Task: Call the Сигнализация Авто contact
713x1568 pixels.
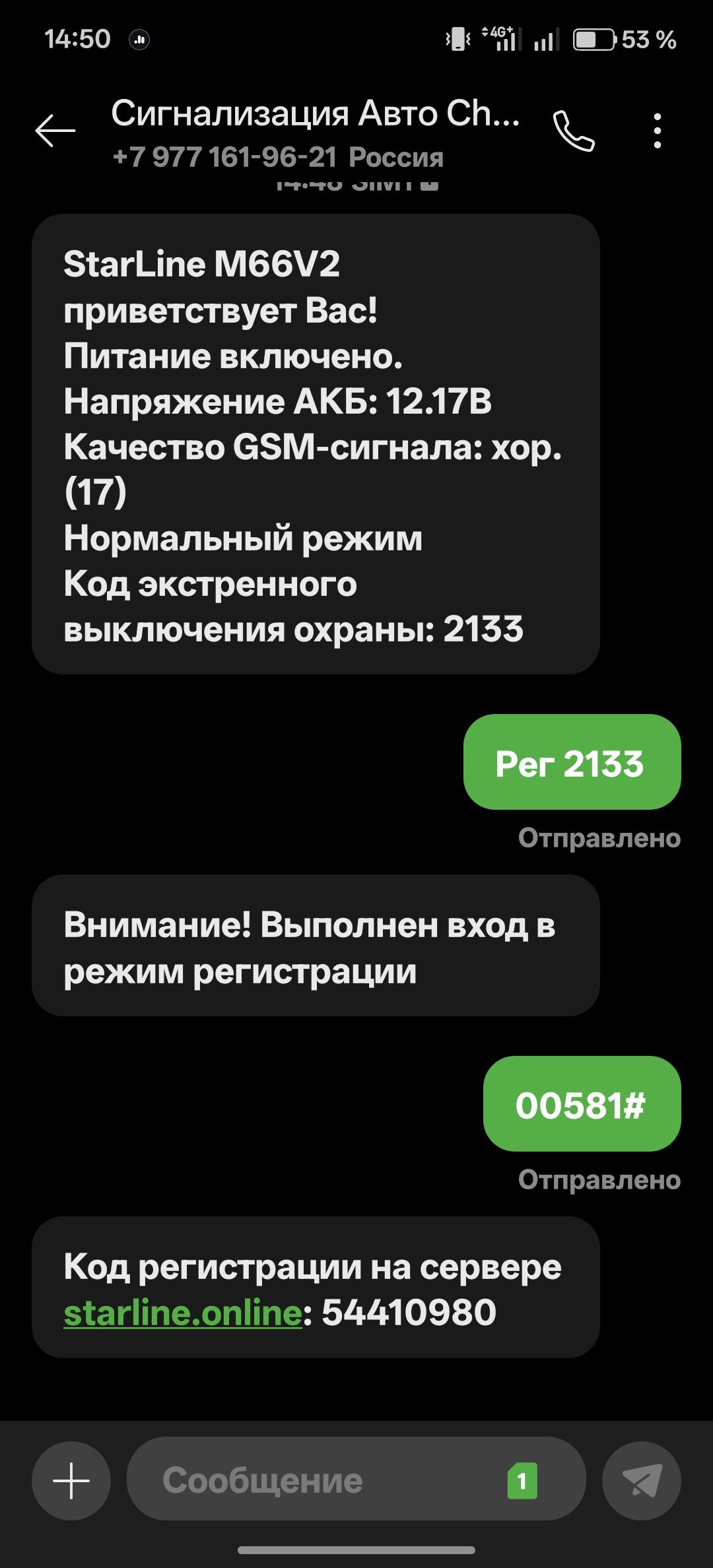Action: click(x=574, y=131)
